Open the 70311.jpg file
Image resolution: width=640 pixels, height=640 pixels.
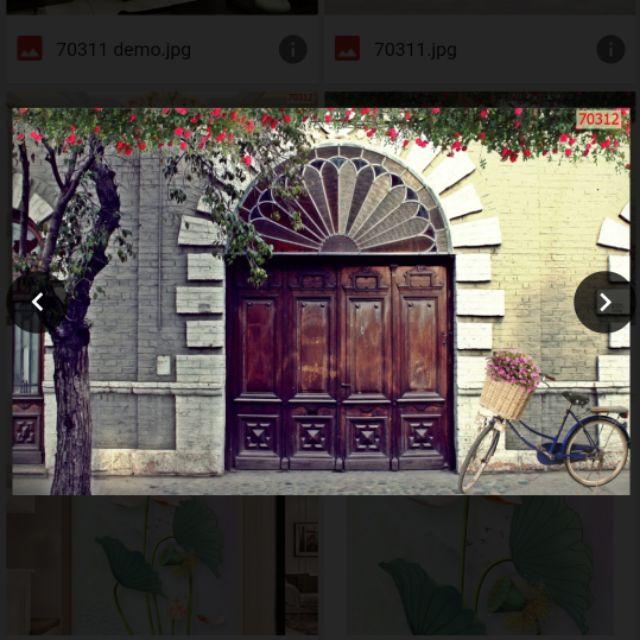414,49
